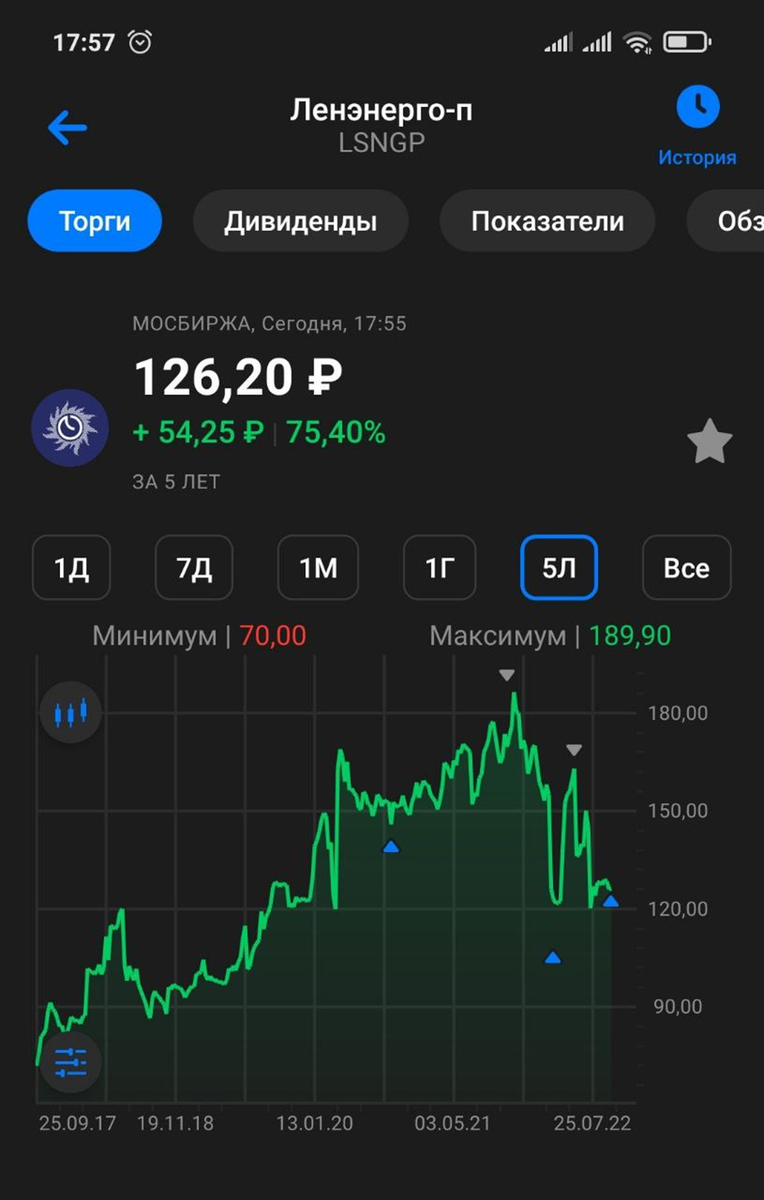764x1200 pixels.
Task: Add Ленэнерго-п to favorites with the star
Action: [709, 443]
